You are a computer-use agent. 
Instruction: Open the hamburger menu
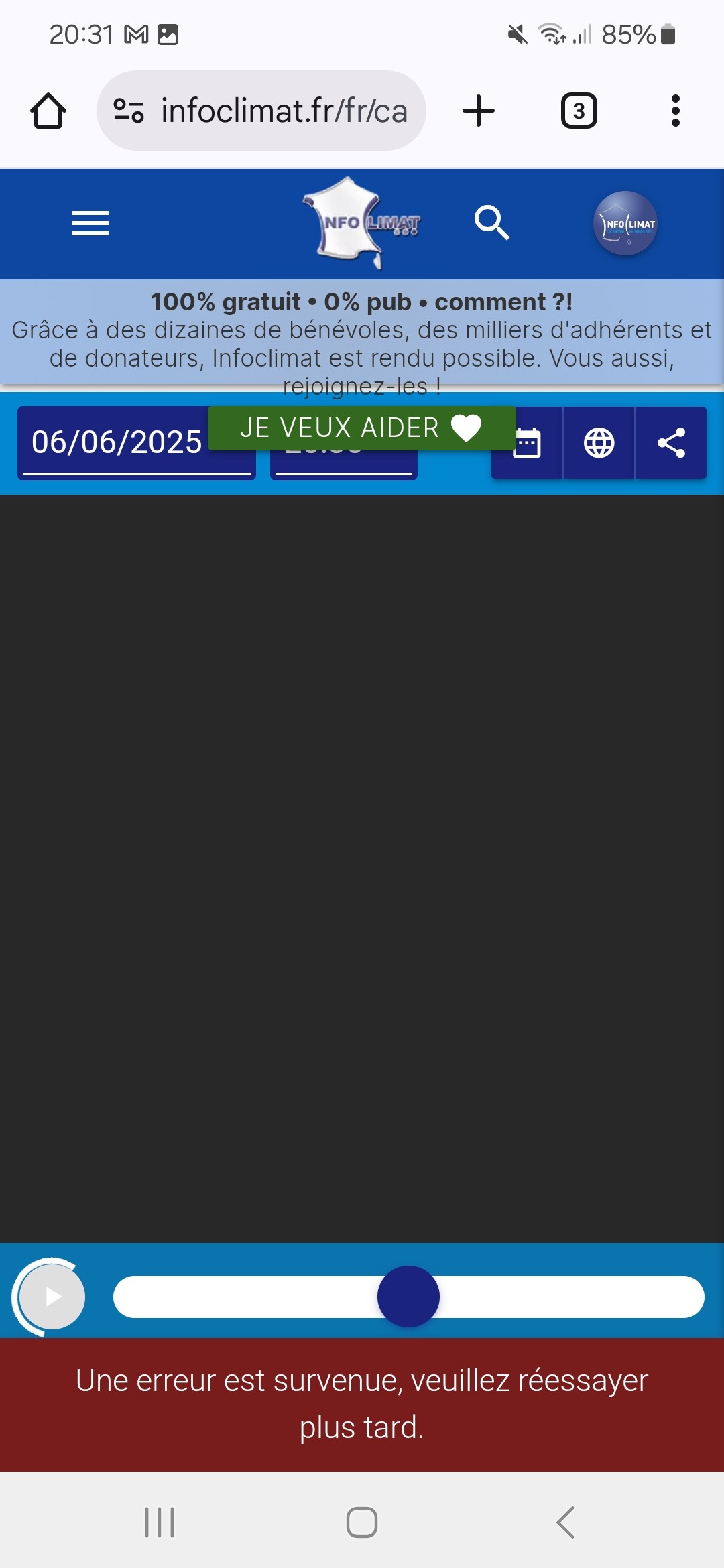pyautogui.click(x=90, y=223)
